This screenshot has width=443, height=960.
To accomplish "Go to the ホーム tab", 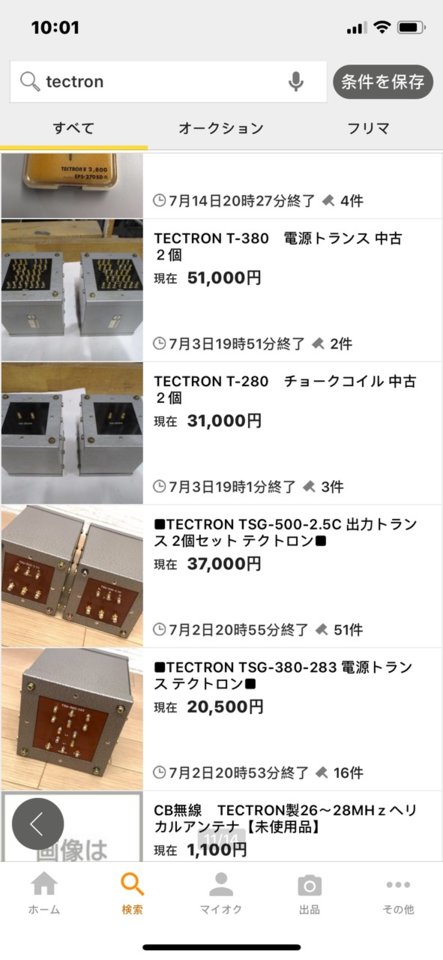I will pyautogui.click(x=44, y=894).
